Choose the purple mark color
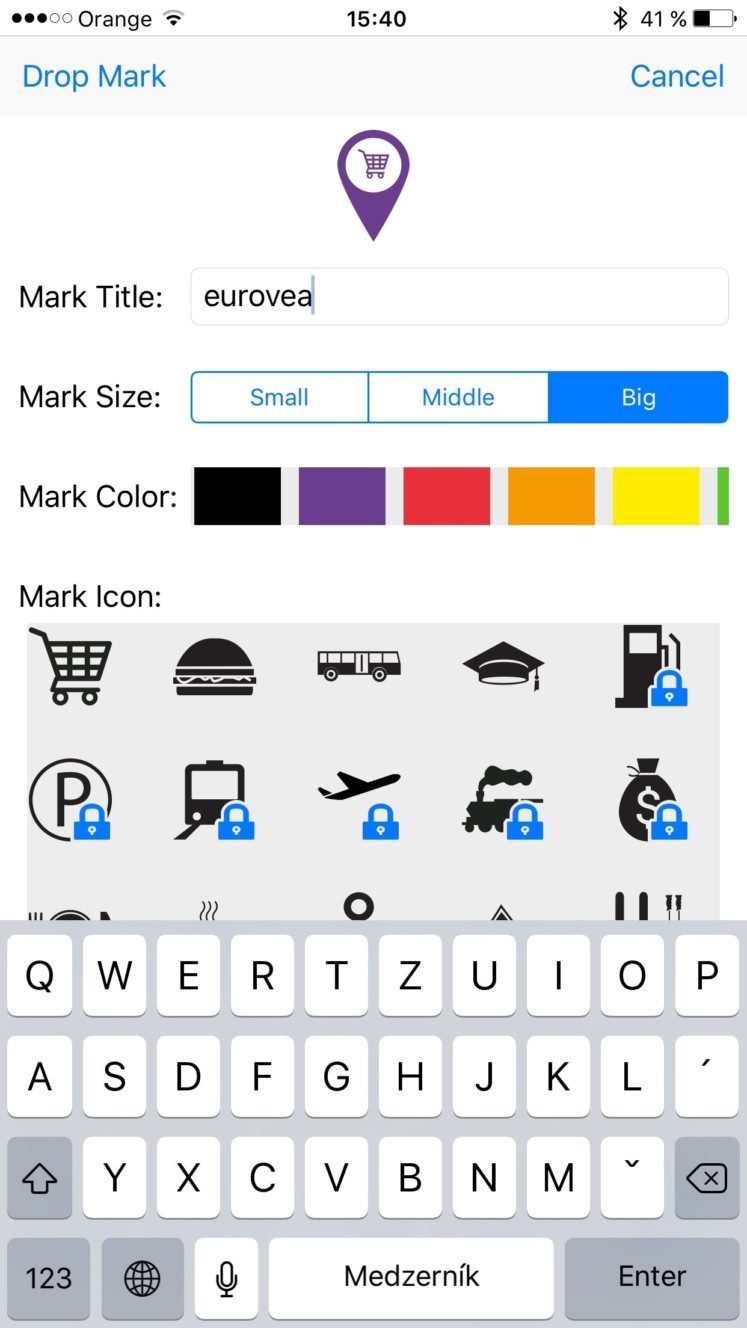747x1328 pixels. tap(342, 496)
